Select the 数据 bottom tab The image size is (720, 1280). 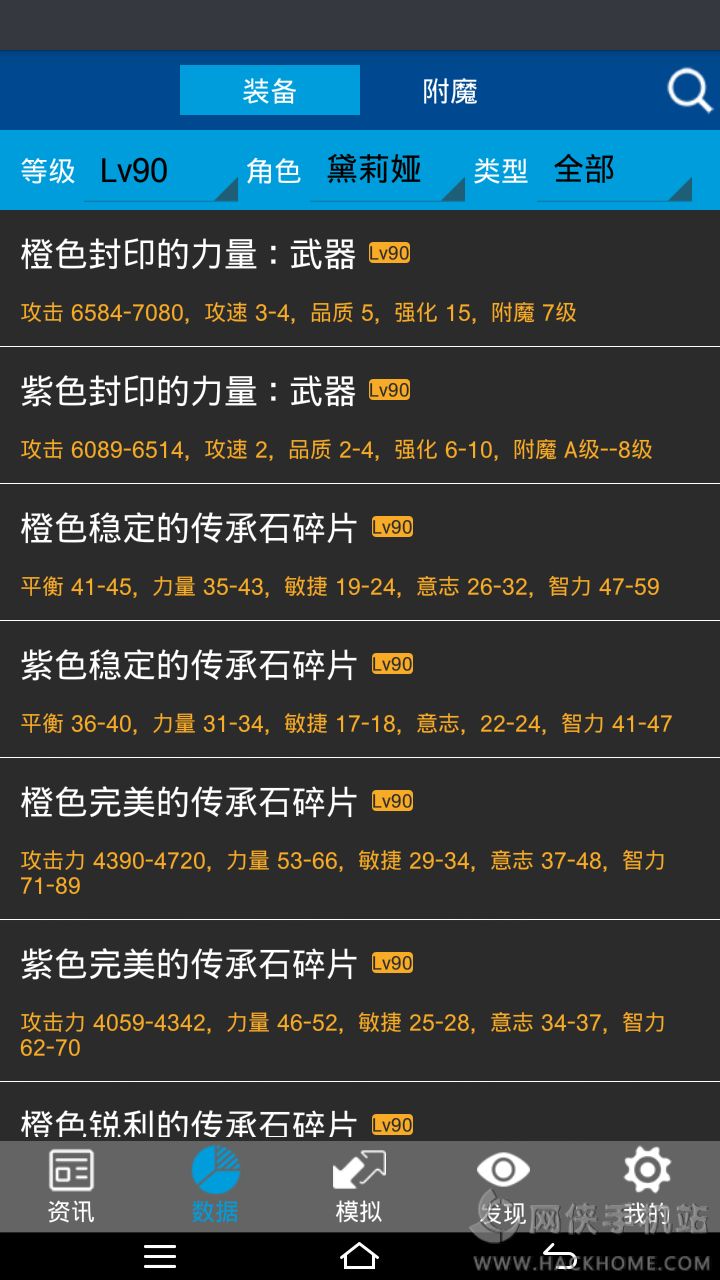point(215,1186)
